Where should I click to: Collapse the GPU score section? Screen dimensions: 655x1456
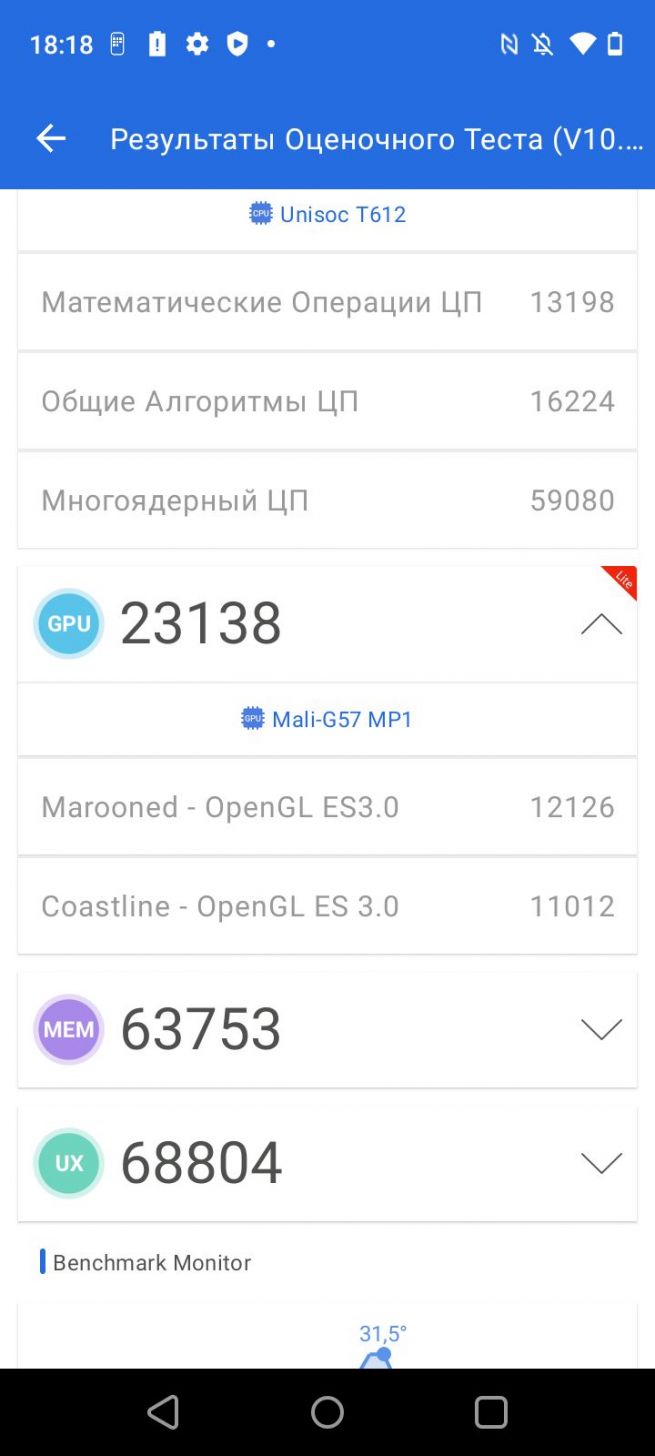[x=601, y=625]
